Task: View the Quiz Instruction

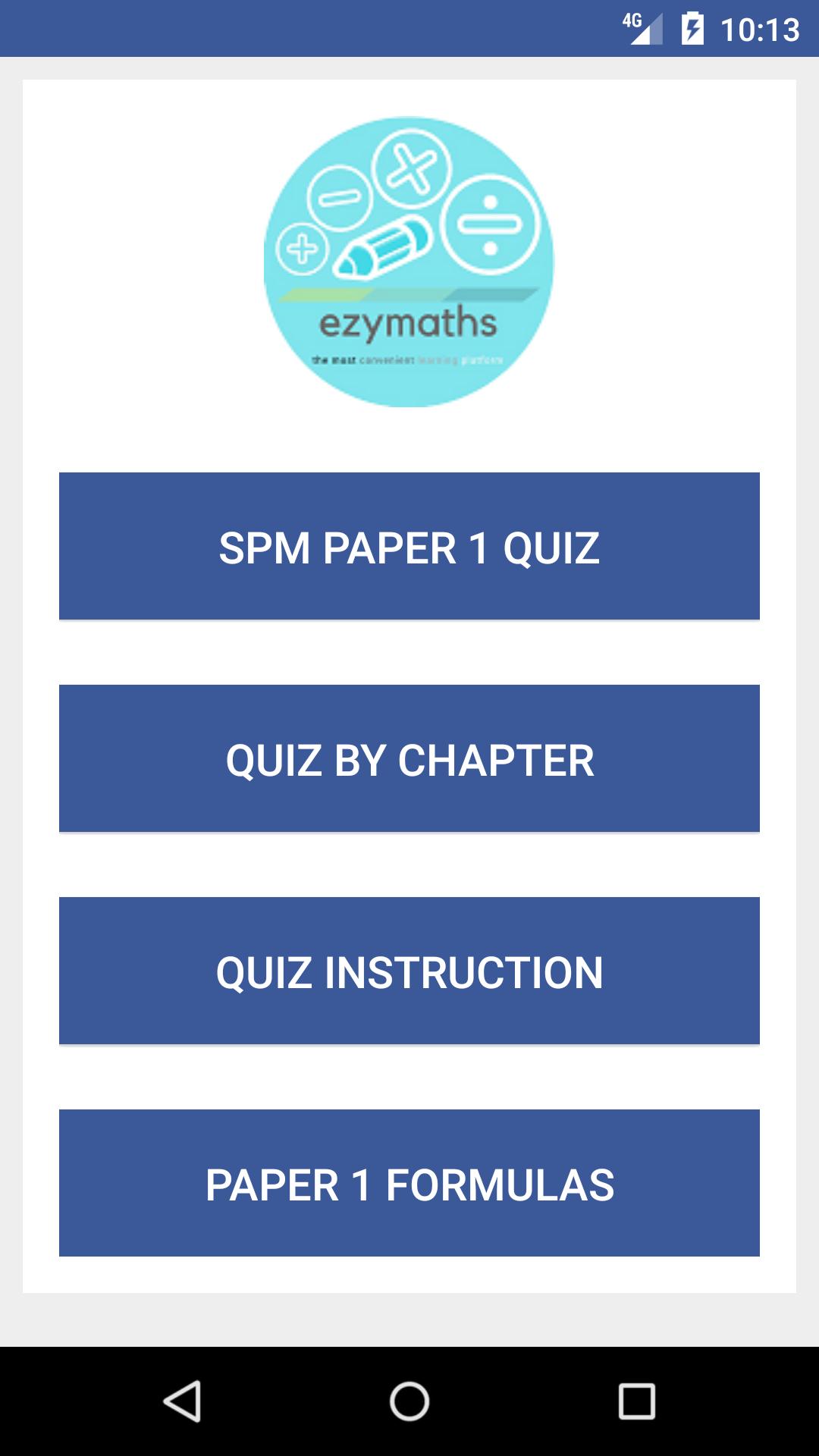Action: (x=409, y=971)
